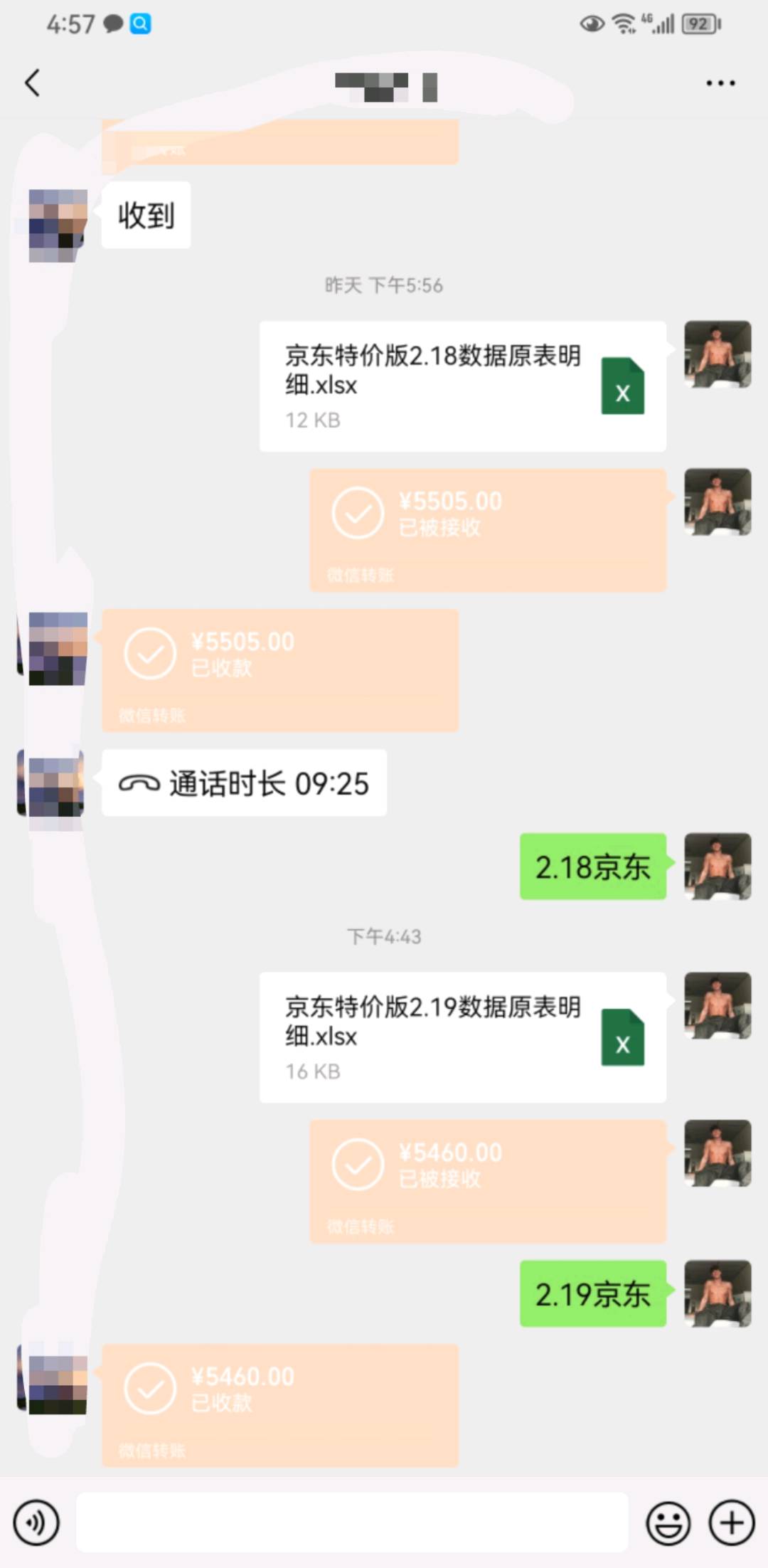Open contact's avatar next to 收到
This screenshot has width=768, height=1568.
(x=58, y=226)
